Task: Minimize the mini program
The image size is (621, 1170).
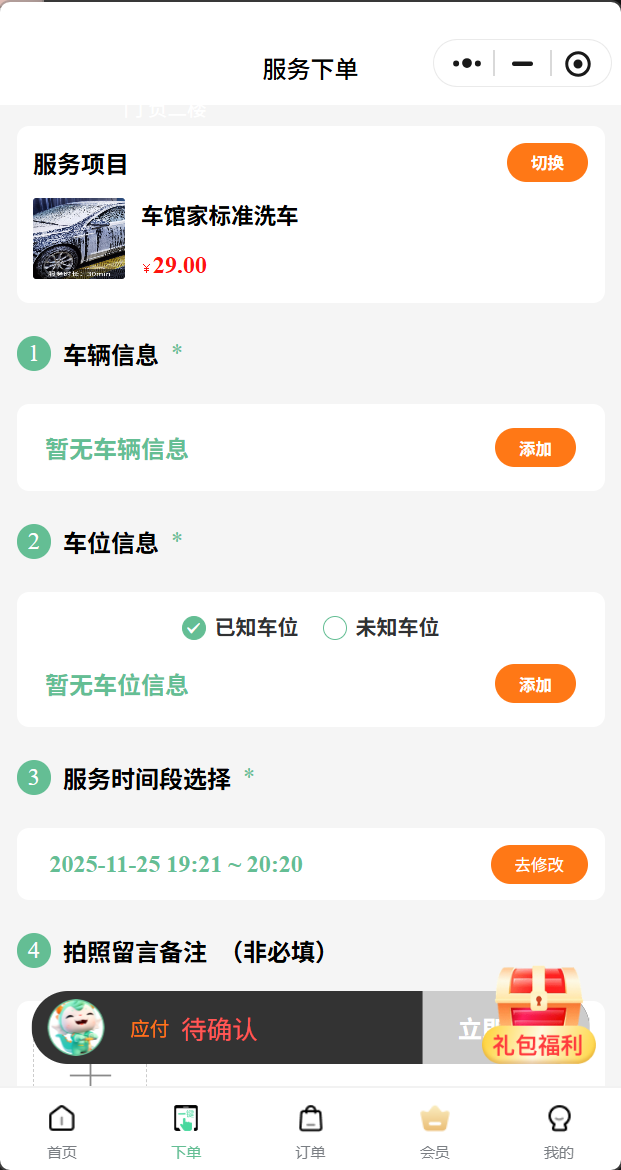Action: click(522, 64)
